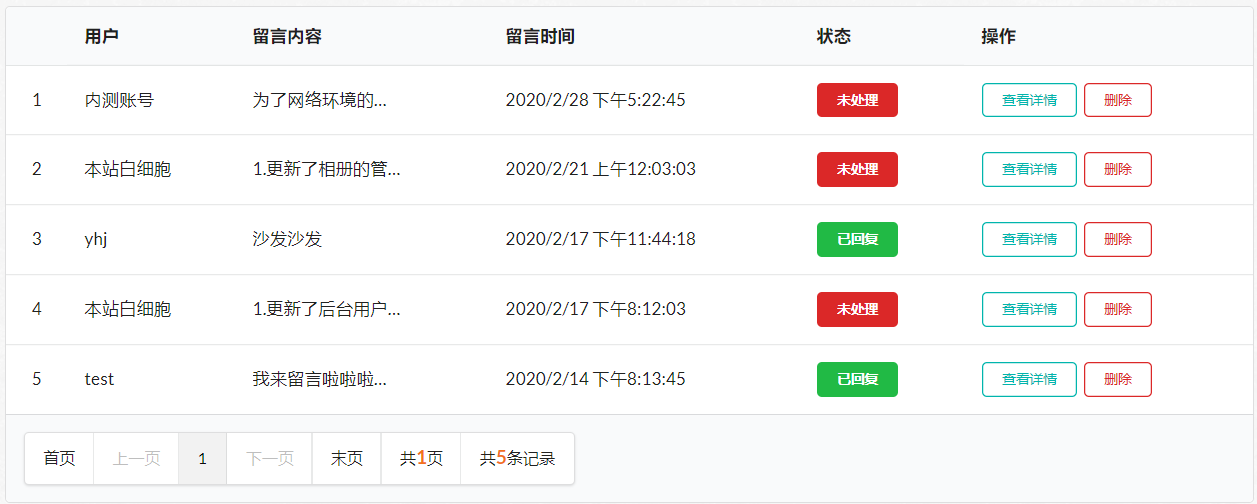Jump to the 末页 last page
1257x504 pixels.
point(346,459)
